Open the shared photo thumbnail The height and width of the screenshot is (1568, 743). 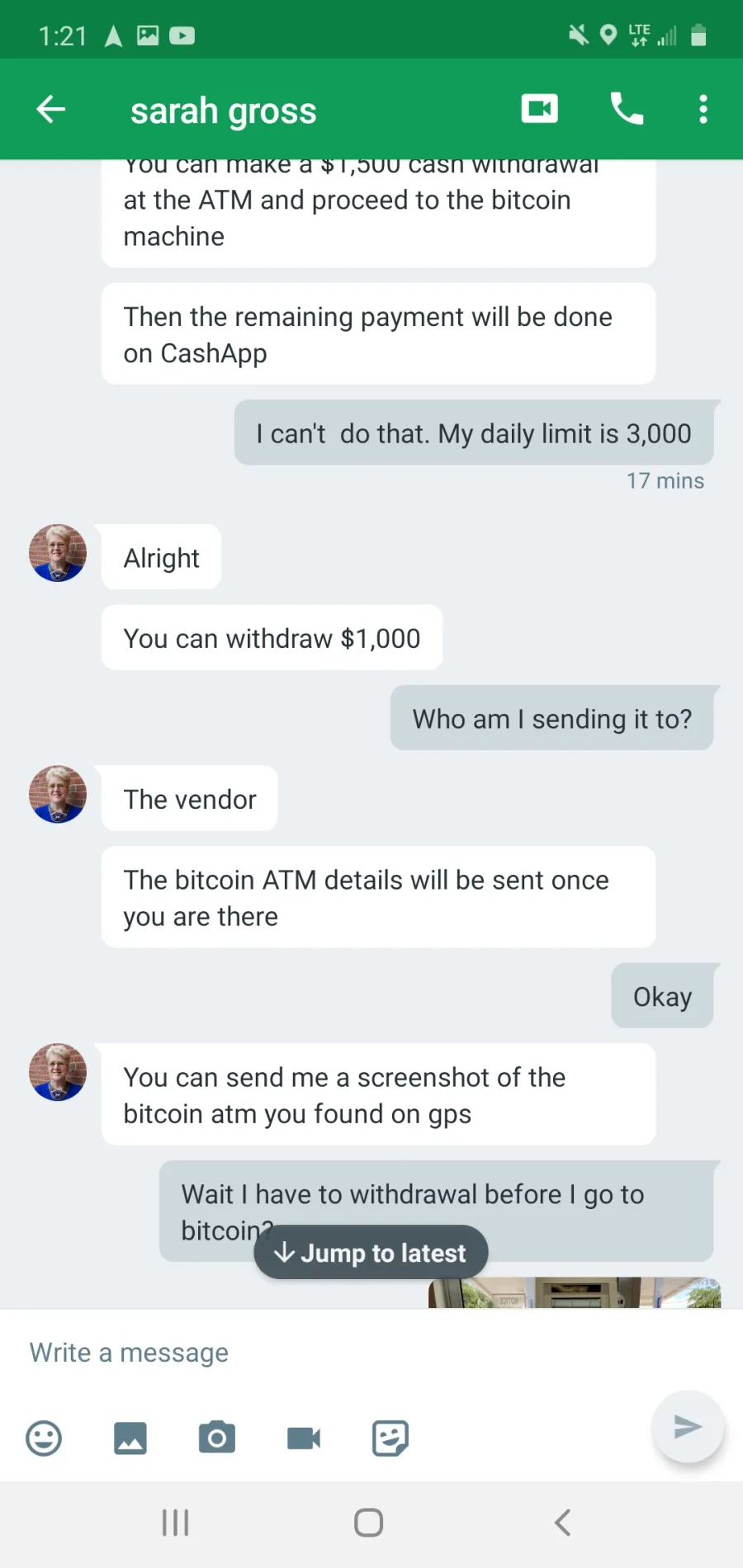click(x=575, y=1292)
